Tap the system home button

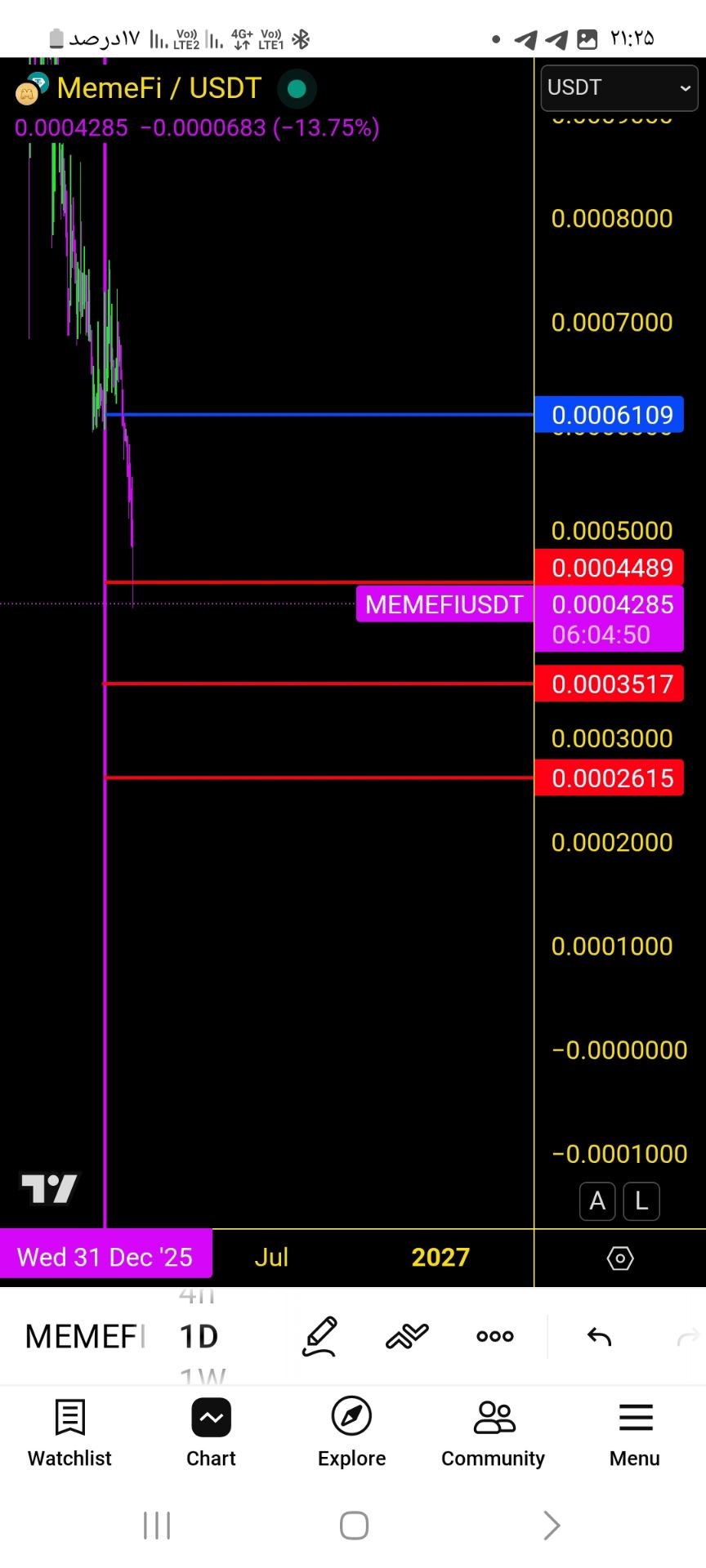pyautogui.click(x=354, y=1525)
